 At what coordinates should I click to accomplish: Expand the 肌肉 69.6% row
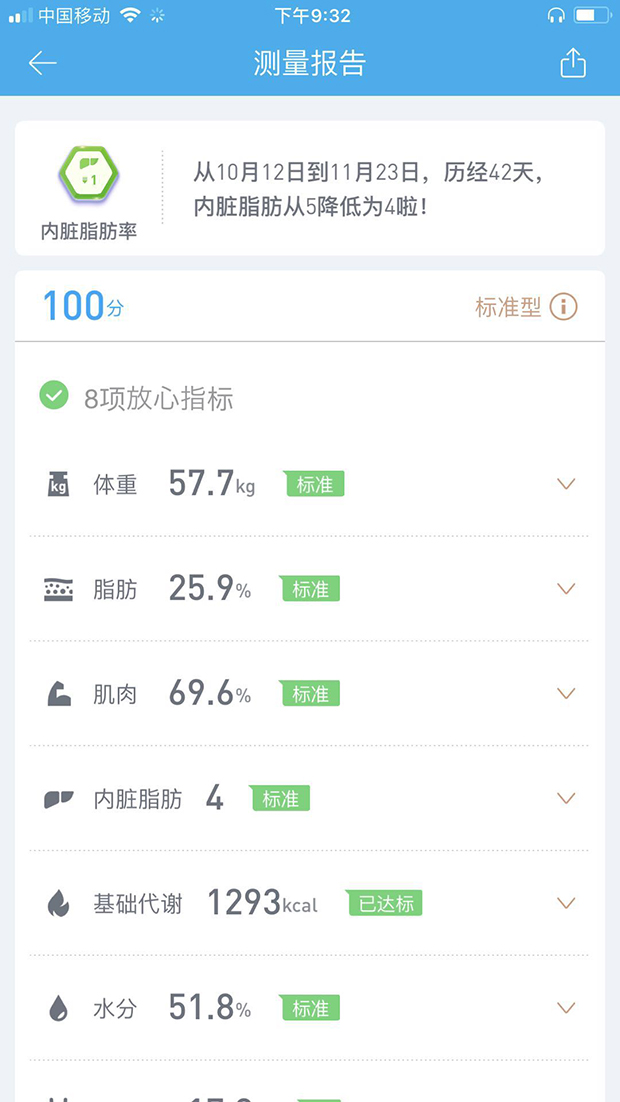pos(309,694)
